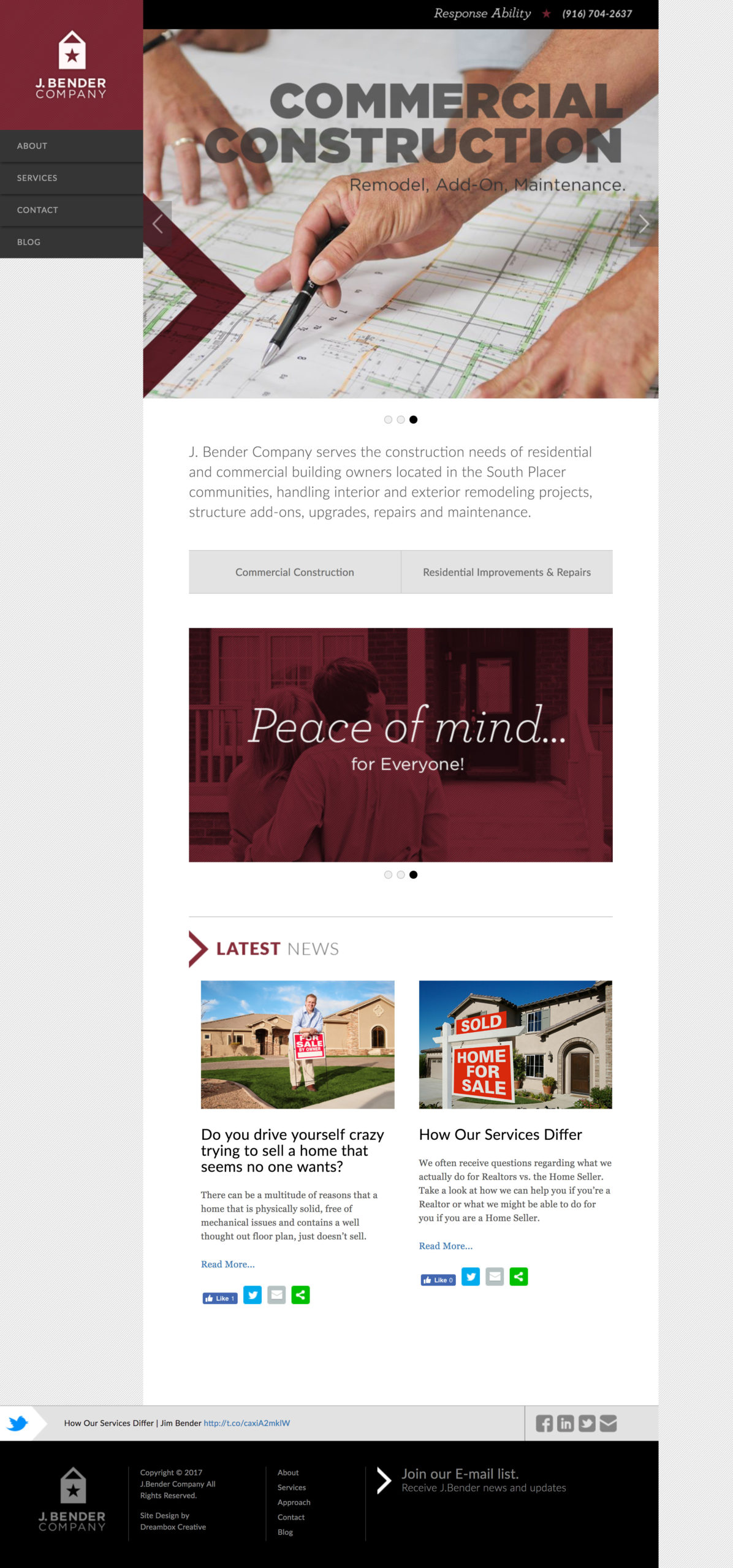733x1568 pixels.
Task: Show the previous hero slide
Action: pyautogui.click(x=158, y=224)
